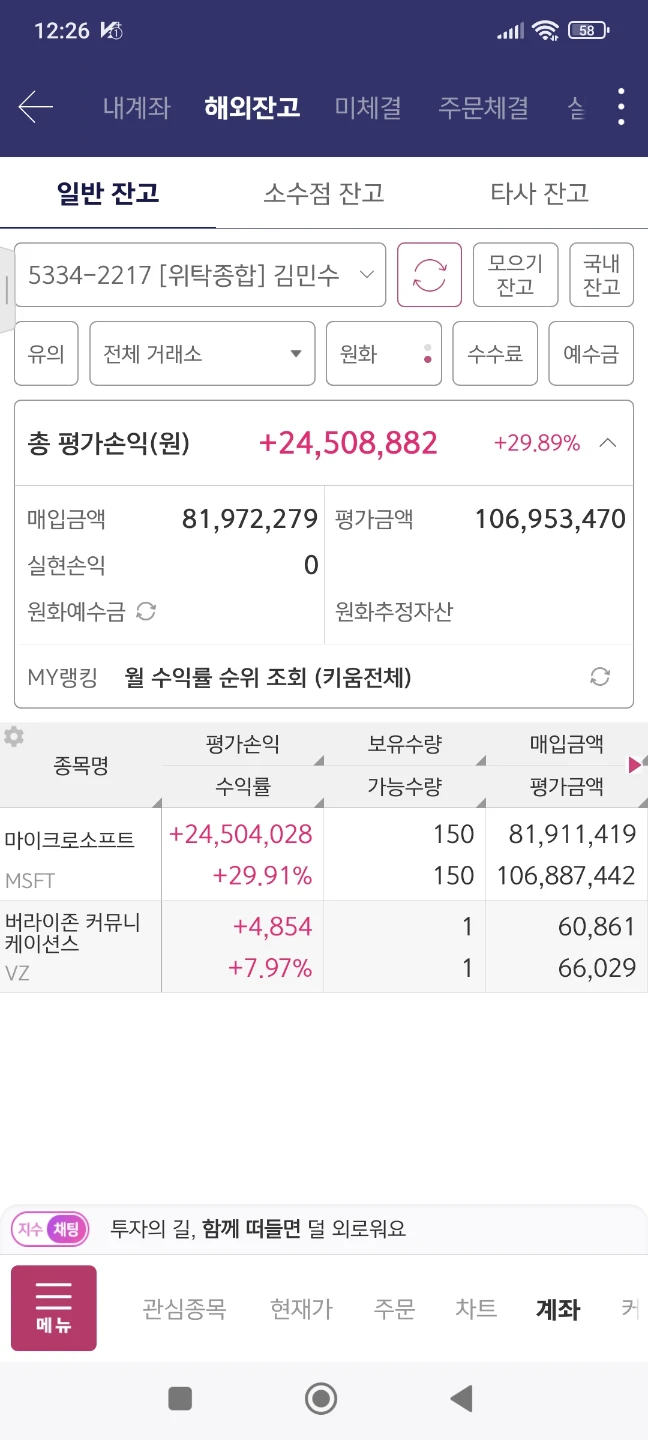Viewport: 648px width, 1440px height.
Task: Toggle the 원화 currency button
Action: (x=384, y=353)
